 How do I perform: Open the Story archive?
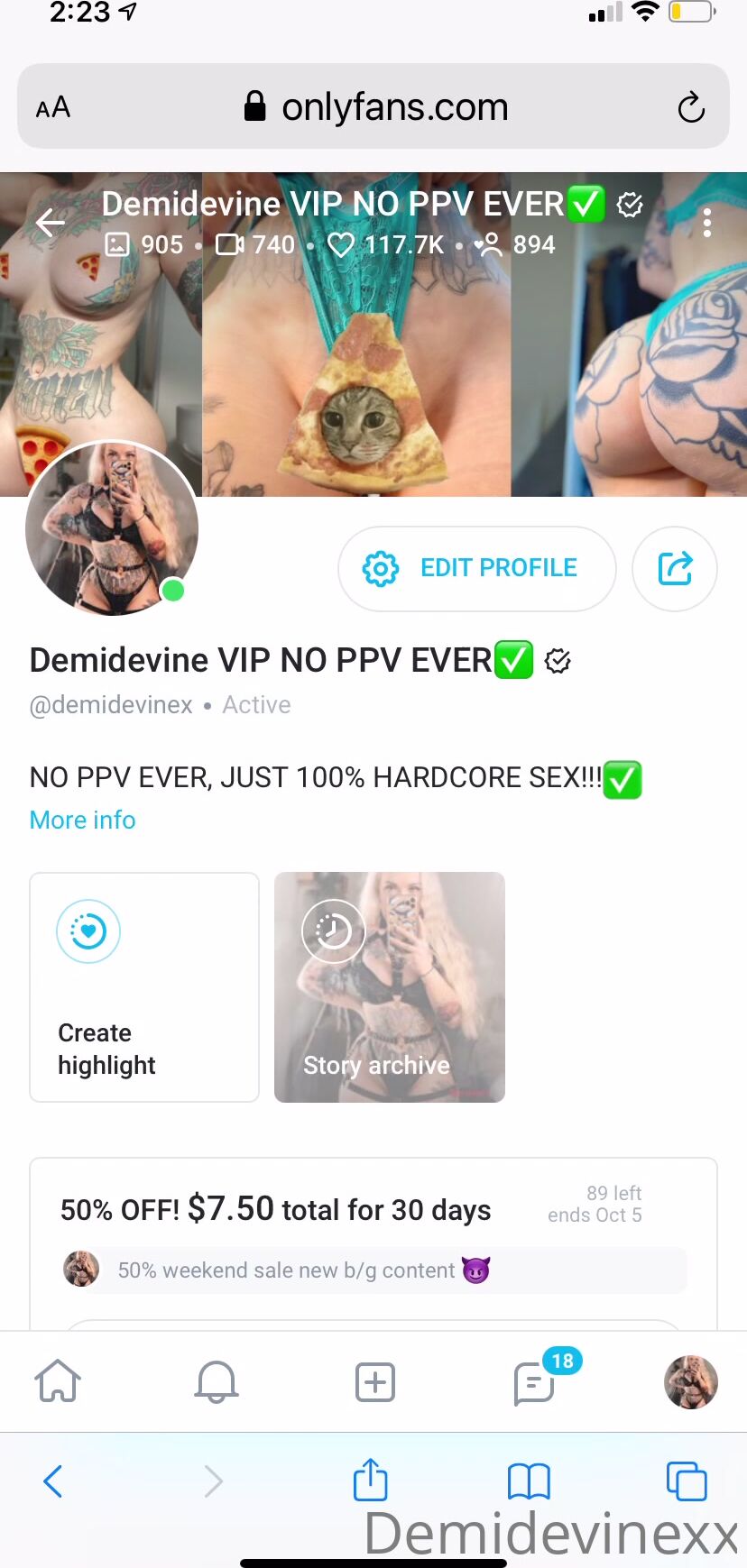389,986
